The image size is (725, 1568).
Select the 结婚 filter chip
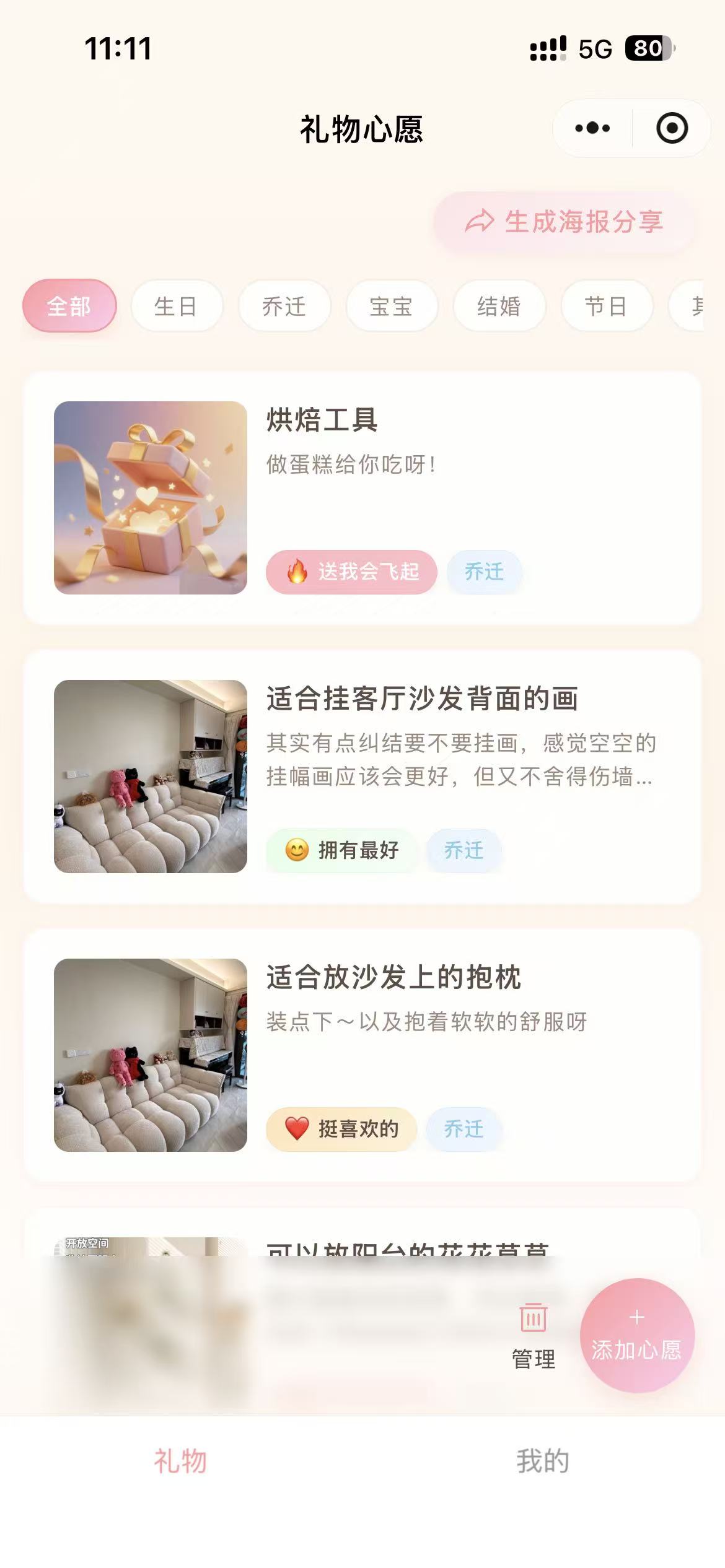tap(499, 306)
